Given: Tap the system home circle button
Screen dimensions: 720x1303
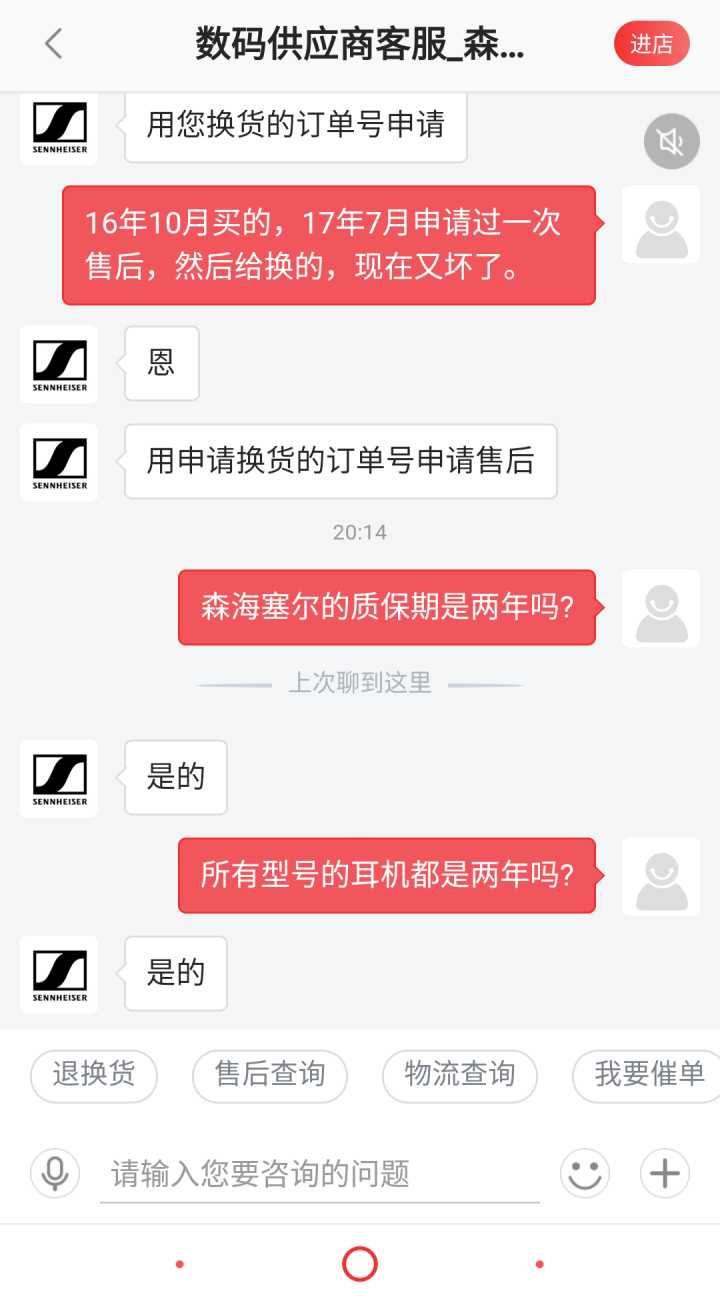Looking at the screenshot, I should pyautogui.click(x=360, y=1264).
